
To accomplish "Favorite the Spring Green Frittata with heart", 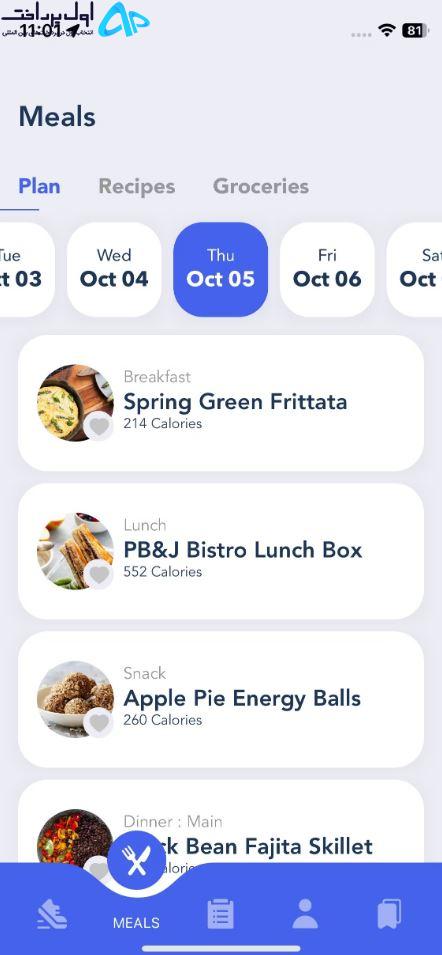I will 99,426.
